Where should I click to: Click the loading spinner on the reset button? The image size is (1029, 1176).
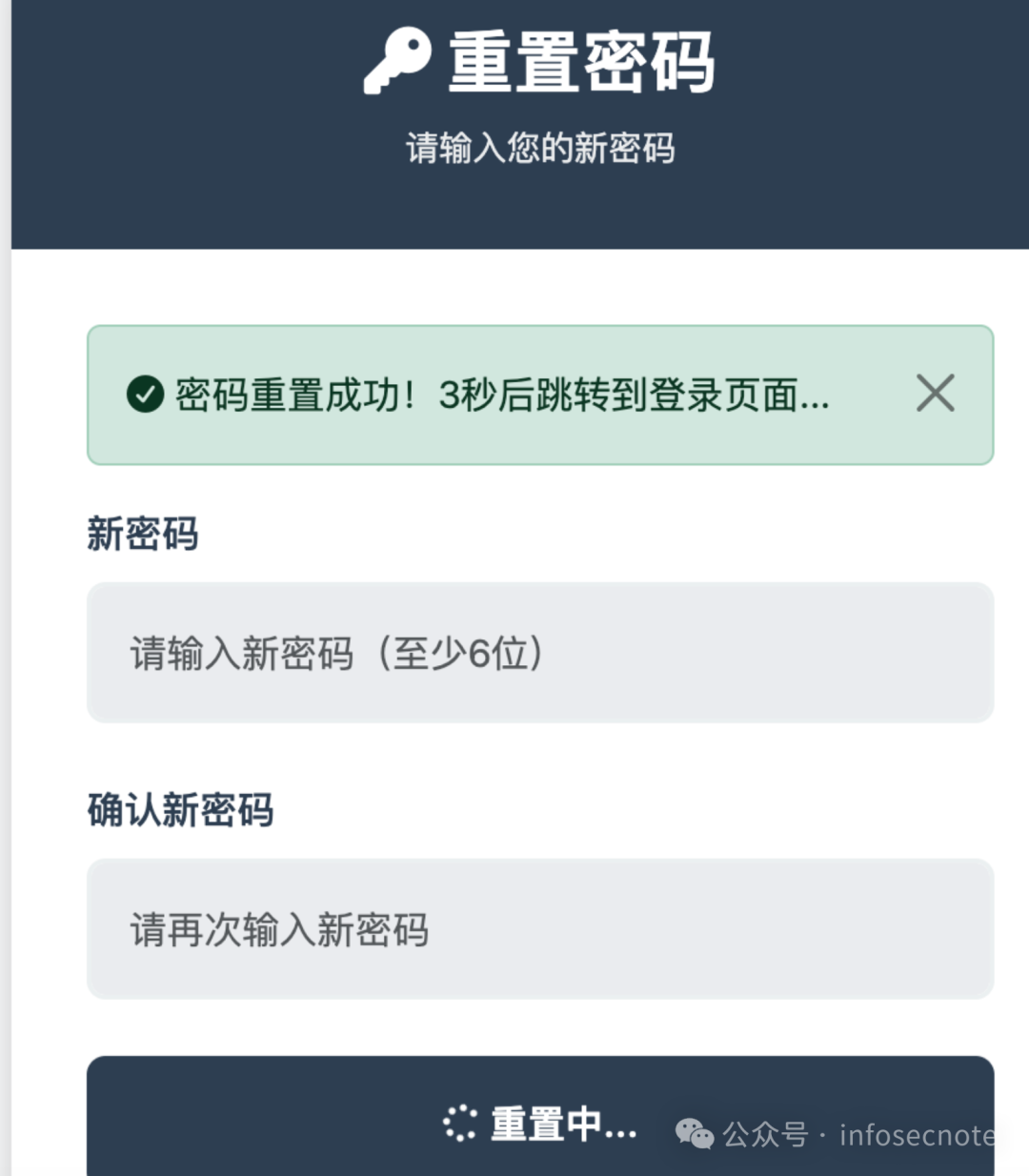click(x=461, y=1125)
